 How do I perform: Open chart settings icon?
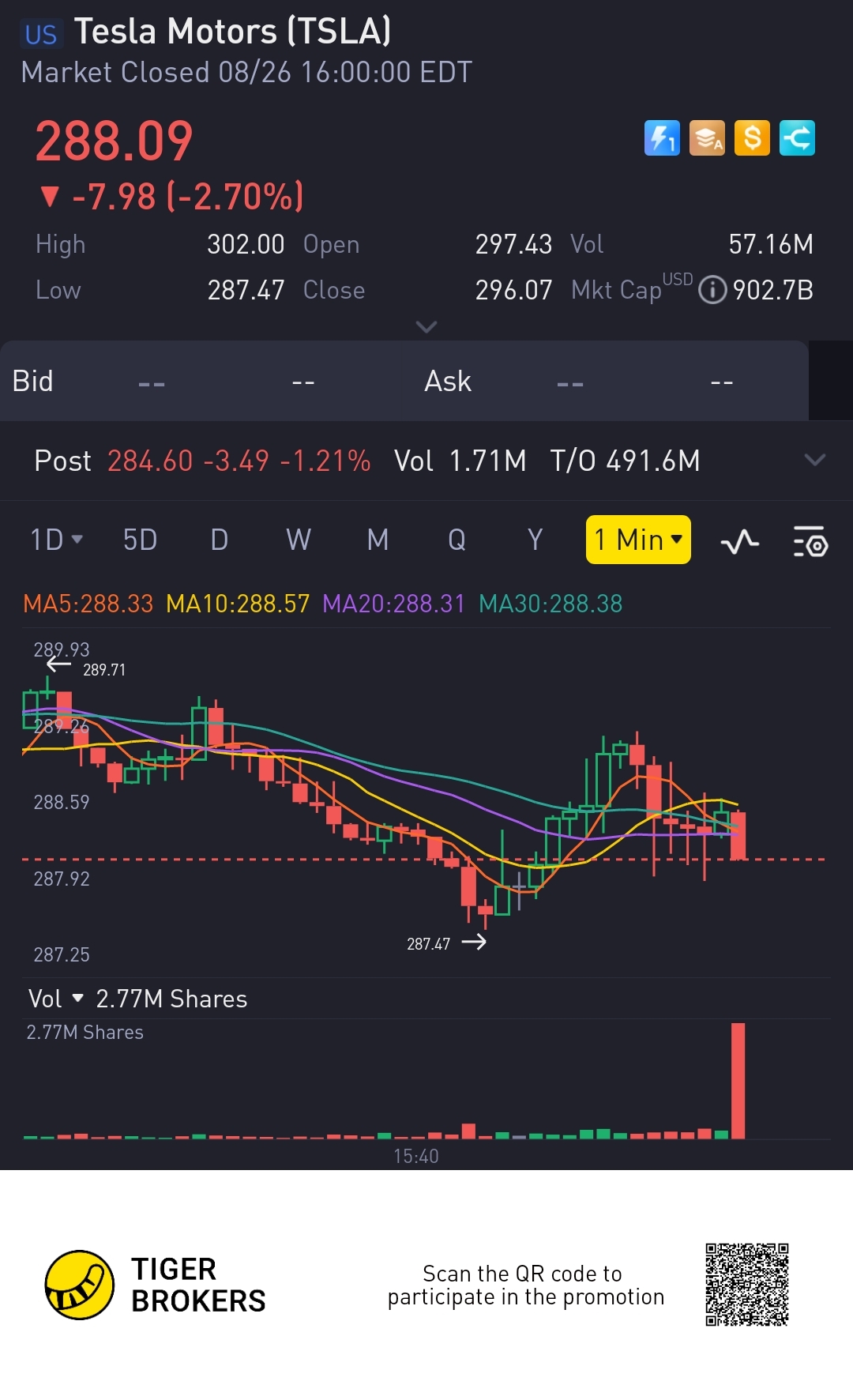[x=810, y=542]
